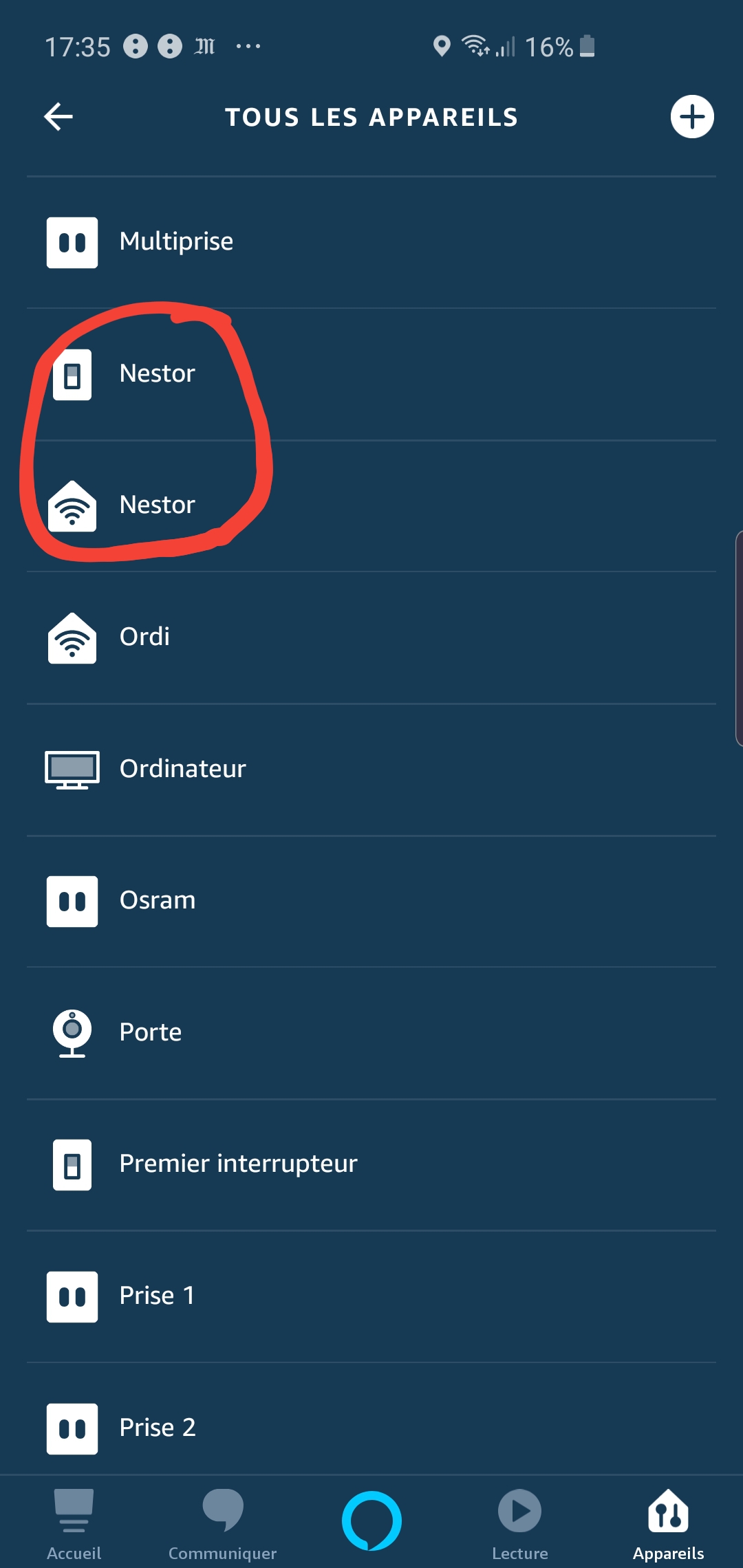Open Nestor with the Wi-Fi house icon
This screenshot has height=1568, width=743.
[x=371, y=505]
